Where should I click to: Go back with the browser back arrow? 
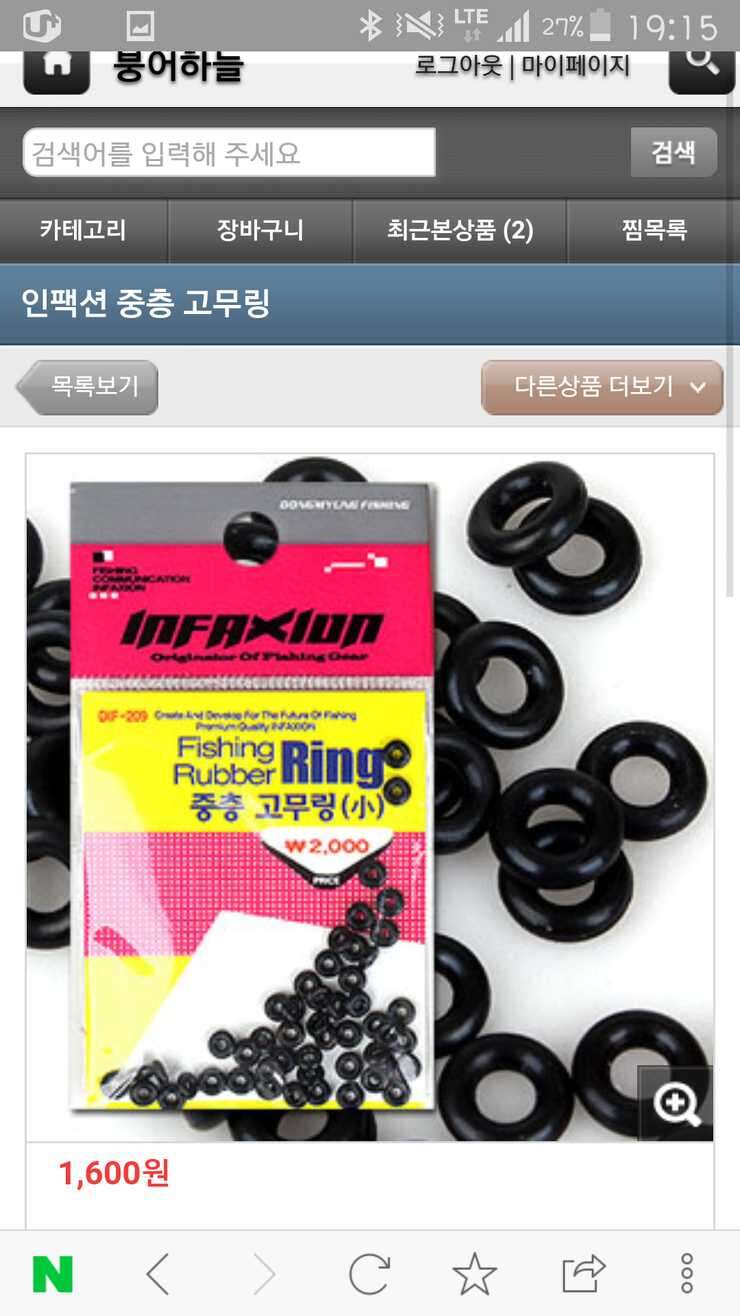click(158, 1274)
